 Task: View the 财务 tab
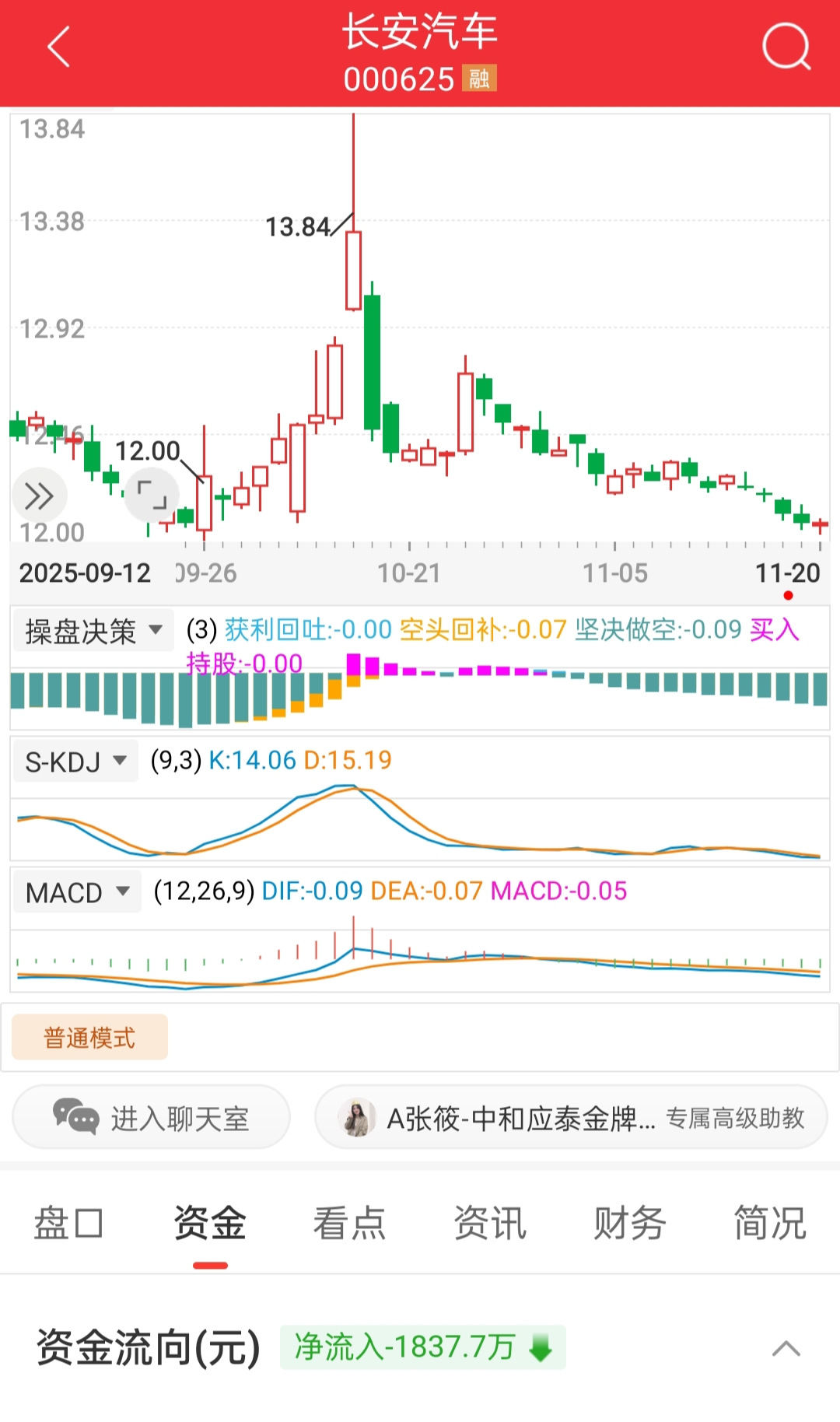(629, 1222)
